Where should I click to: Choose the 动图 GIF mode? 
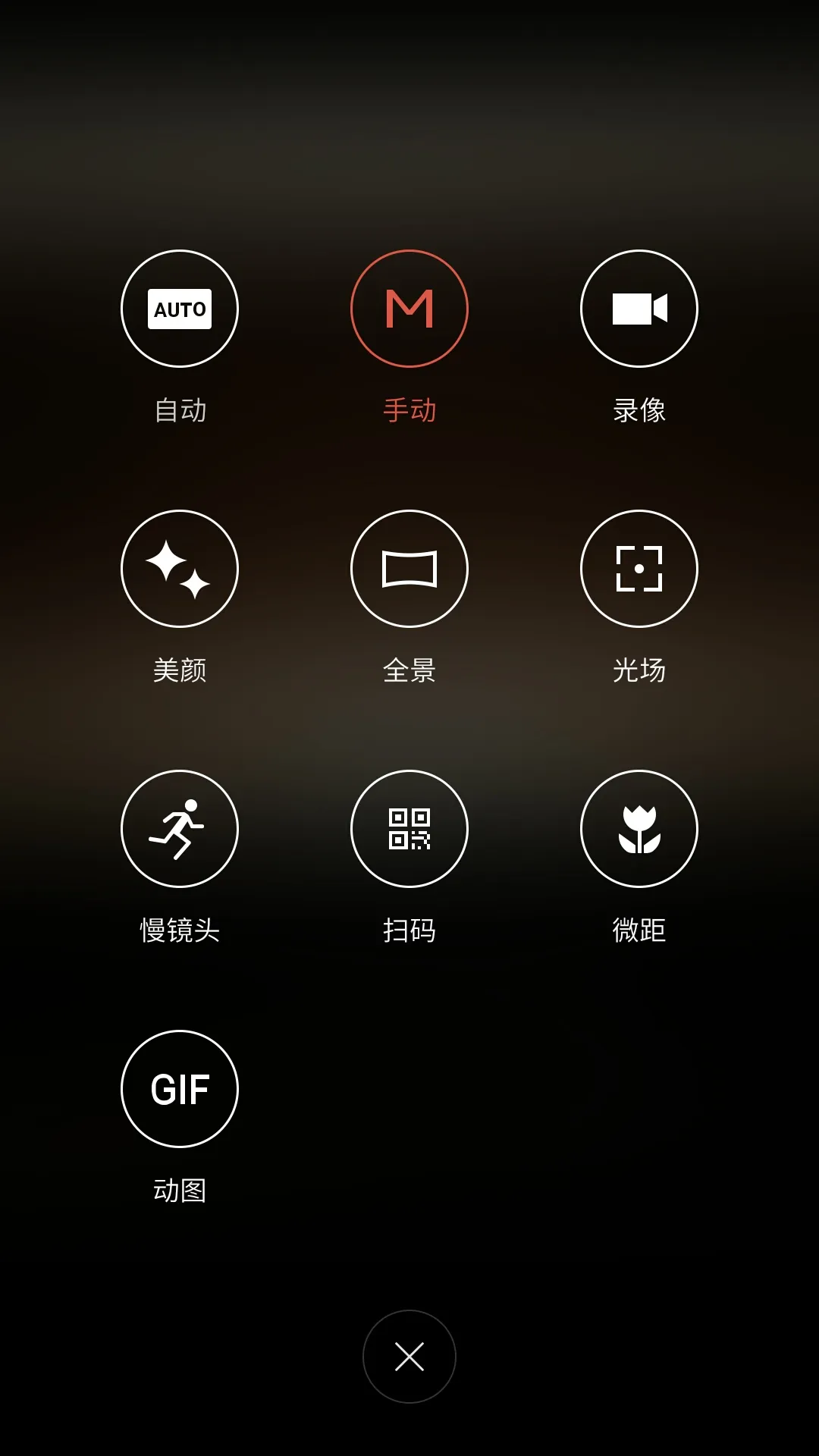(180, 1089)
